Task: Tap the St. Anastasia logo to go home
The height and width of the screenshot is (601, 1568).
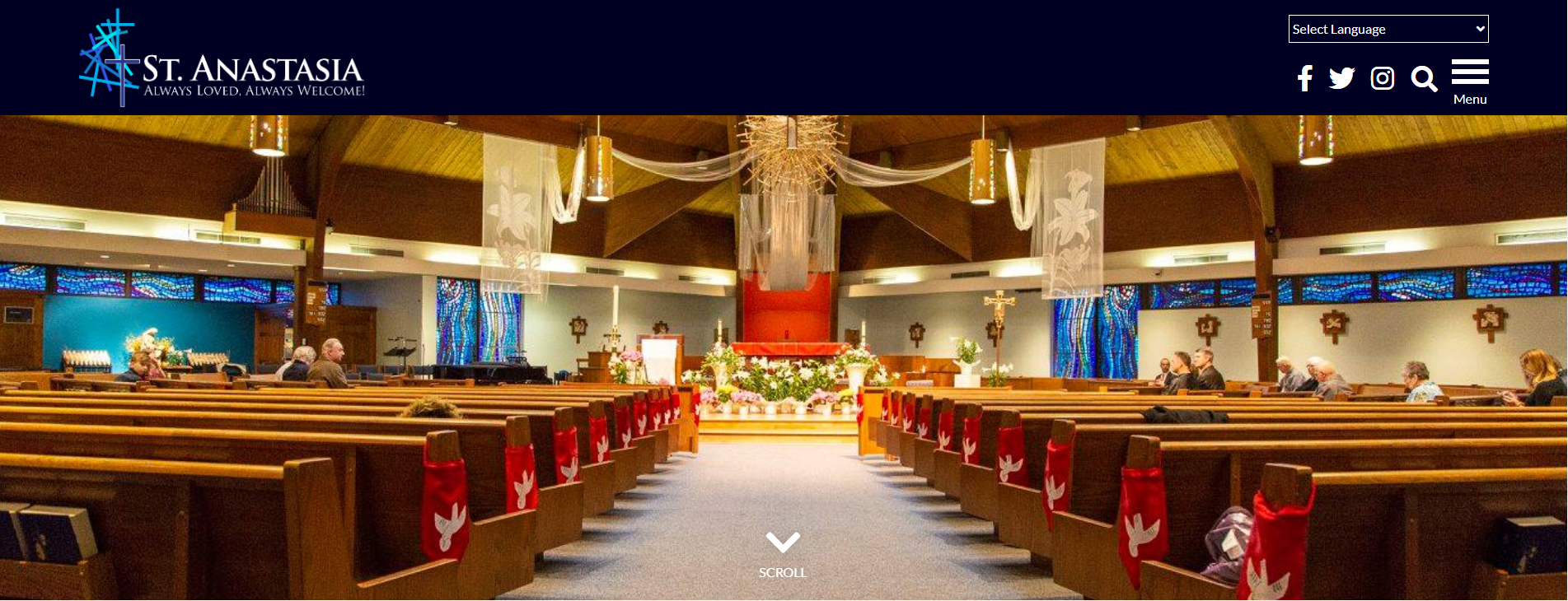Action: [x=222, y=59]
